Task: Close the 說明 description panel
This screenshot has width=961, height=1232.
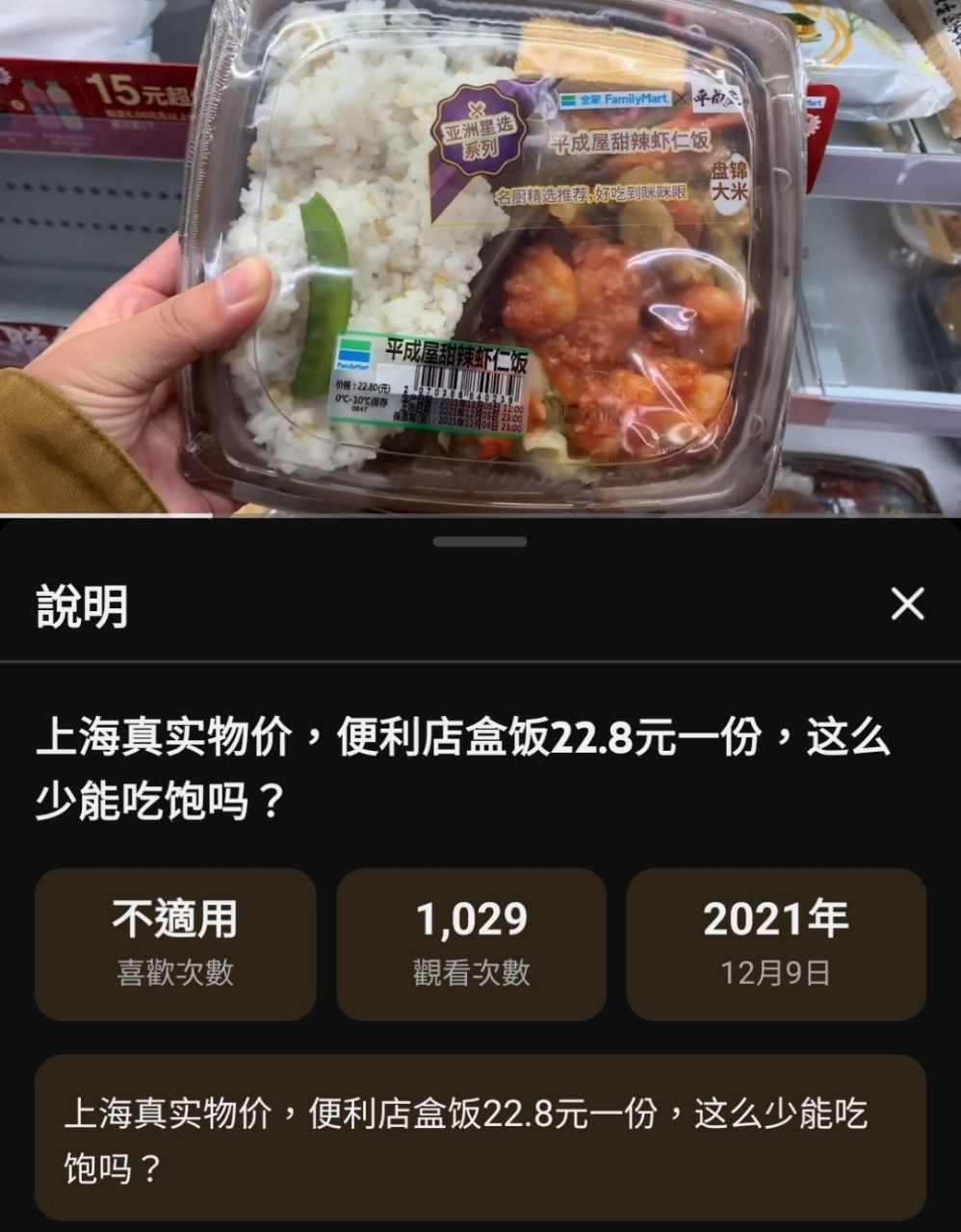Action: coord(907,604)
